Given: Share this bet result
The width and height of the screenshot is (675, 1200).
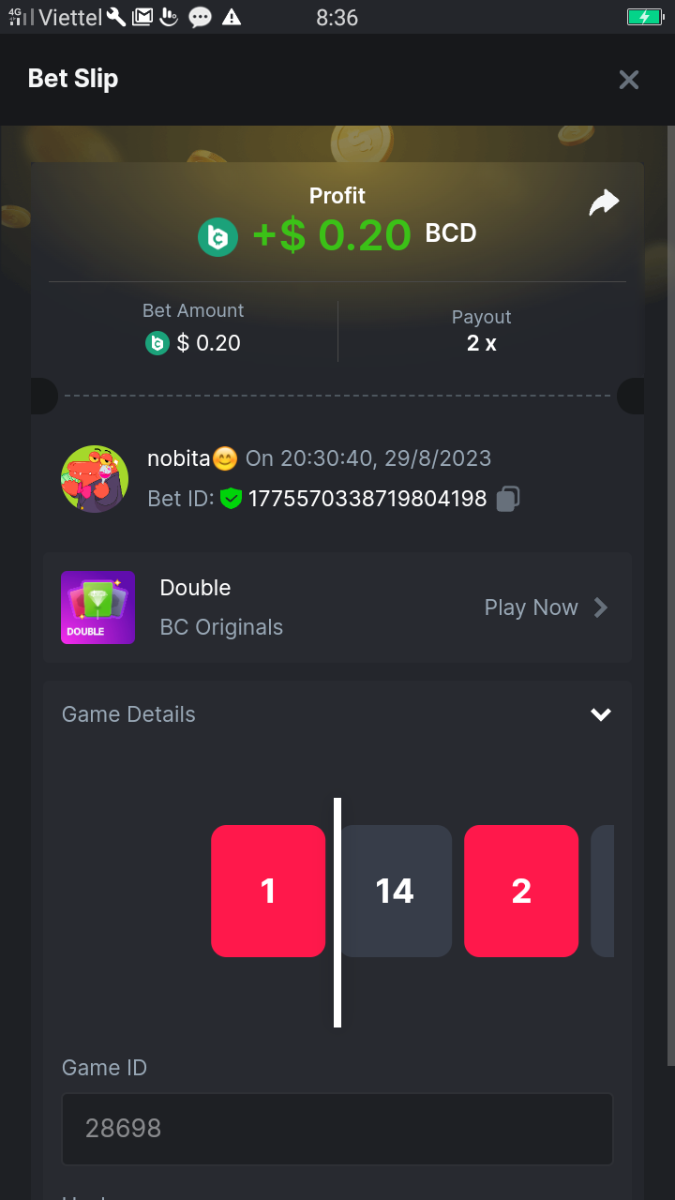Looking at the screenshot, I should (x=604, y=203).
